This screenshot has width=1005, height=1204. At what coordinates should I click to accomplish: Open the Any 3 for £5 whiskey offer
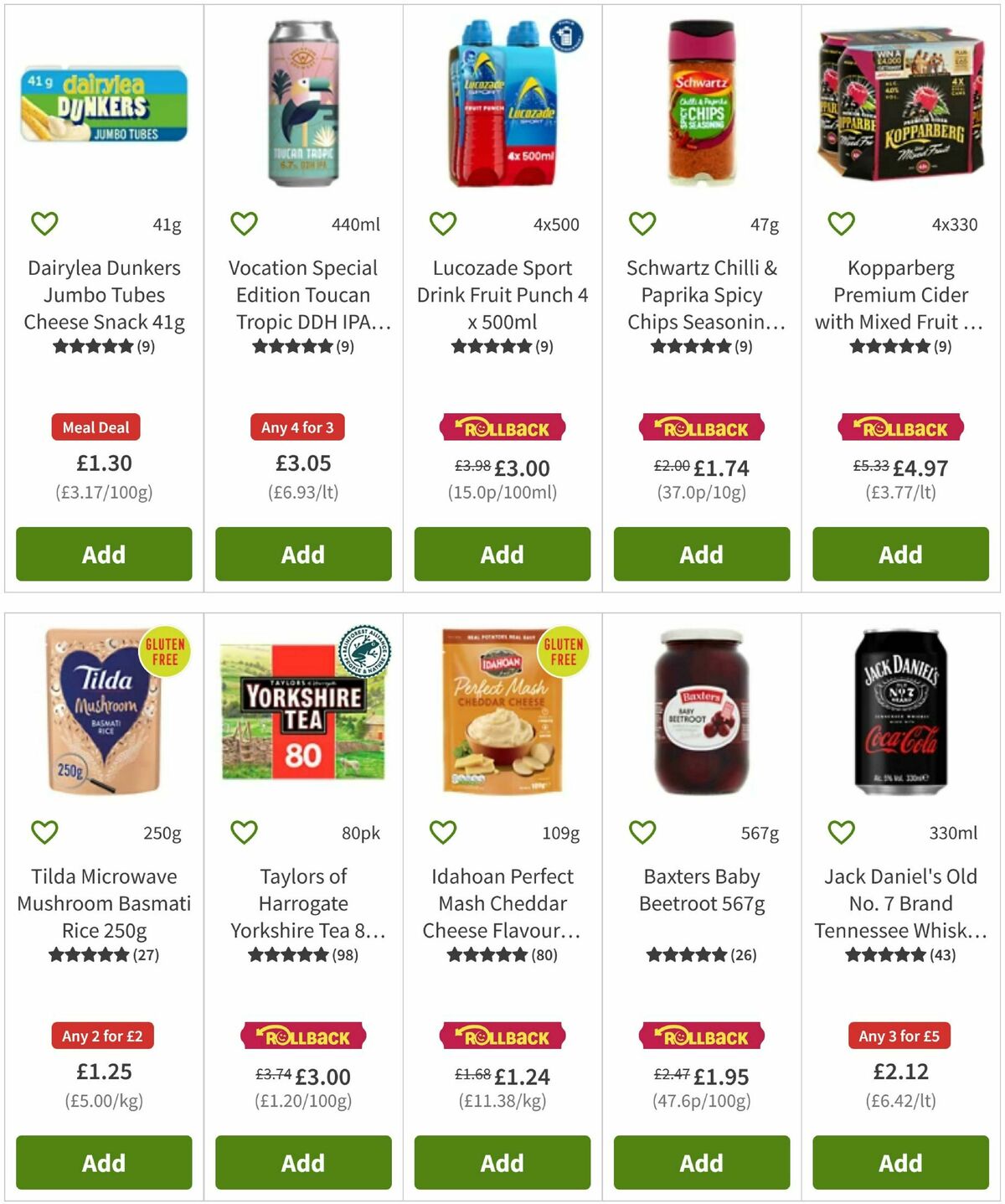point(899,1036)
